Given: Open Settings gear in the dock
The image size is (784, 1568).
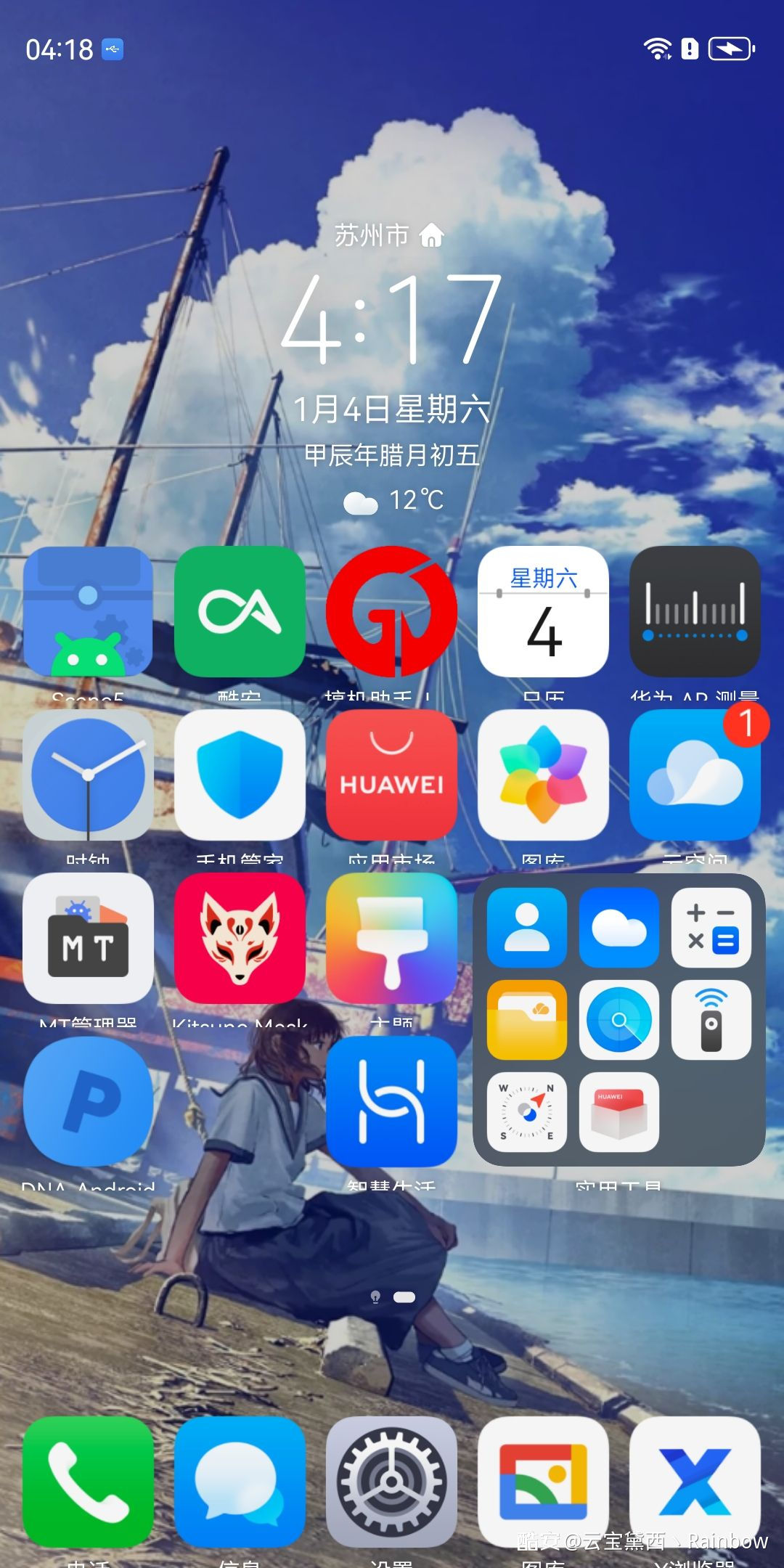Looking at the screenshot, I should (x=391, y=1482).
